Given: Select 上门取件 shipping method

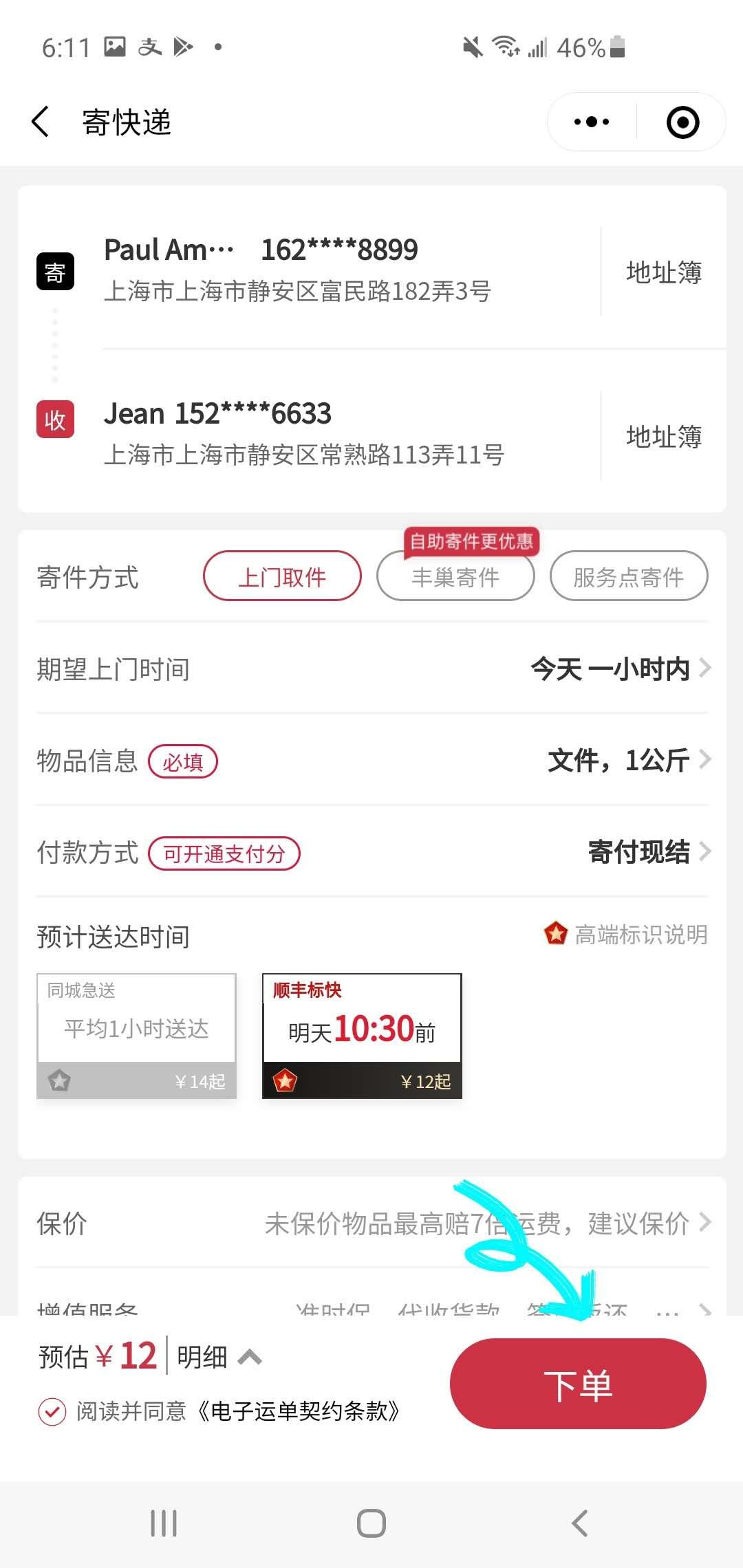Looking at the screenshot, I should [282, 576].
